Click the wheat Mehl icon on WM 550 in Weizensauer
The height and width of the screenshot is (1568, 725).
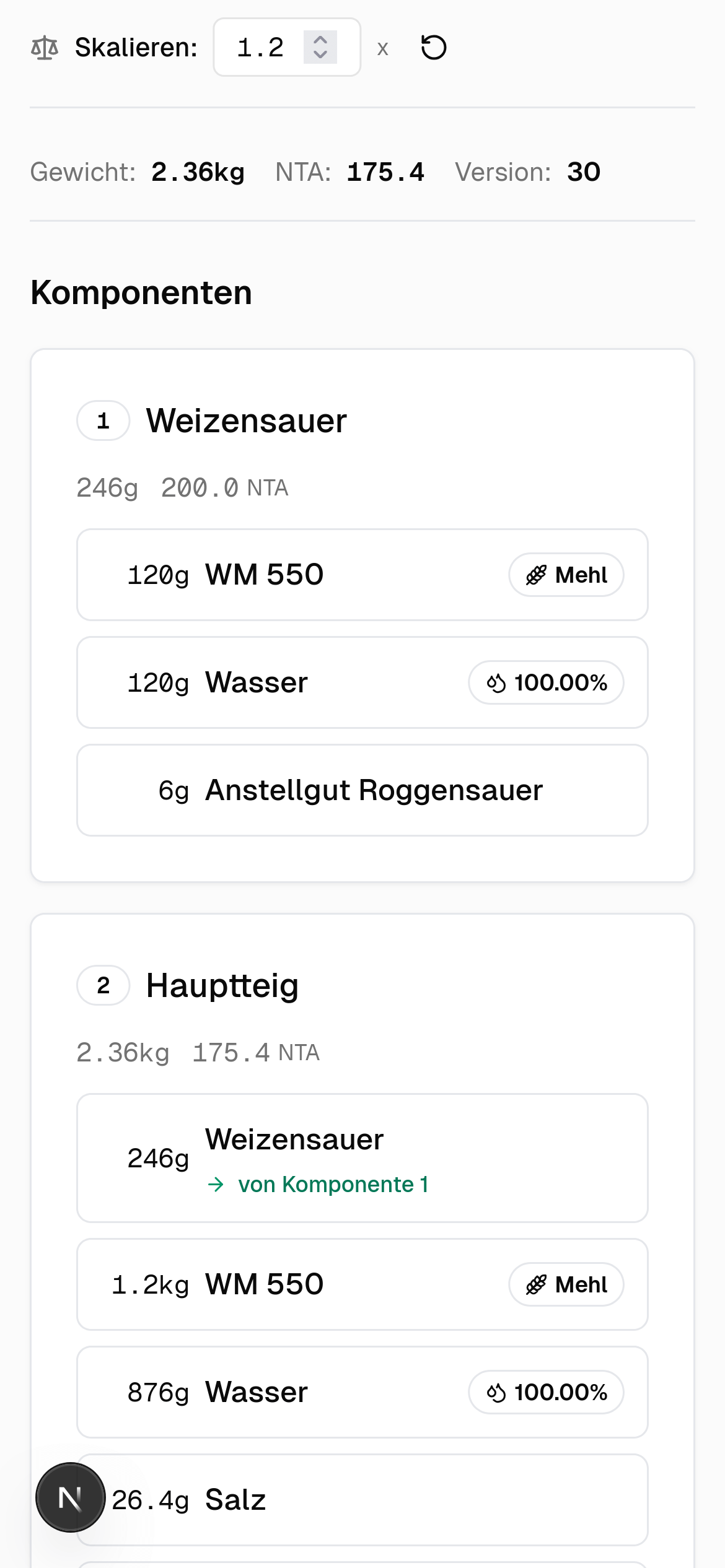point(537,574)
